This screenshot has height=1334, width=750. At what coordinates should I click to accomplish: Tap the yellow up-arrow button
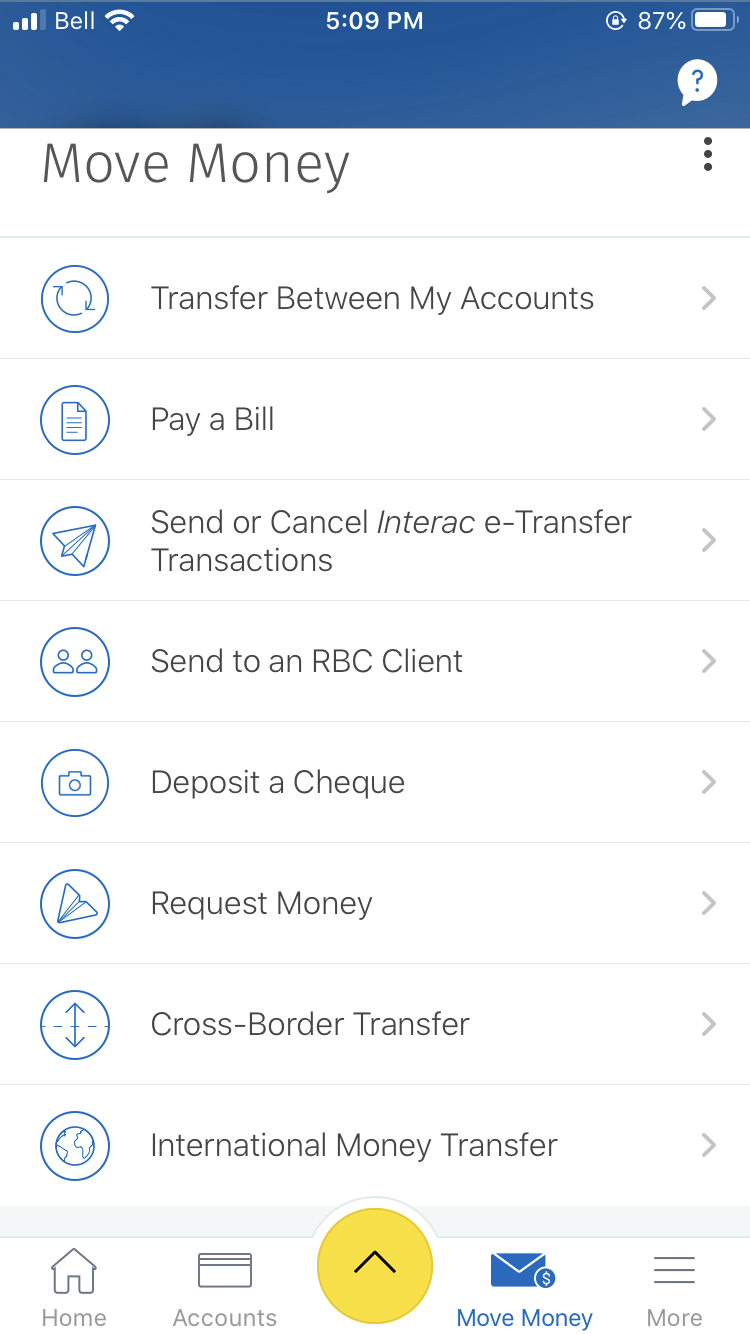pyautogui.click(x=375, y=1265)
